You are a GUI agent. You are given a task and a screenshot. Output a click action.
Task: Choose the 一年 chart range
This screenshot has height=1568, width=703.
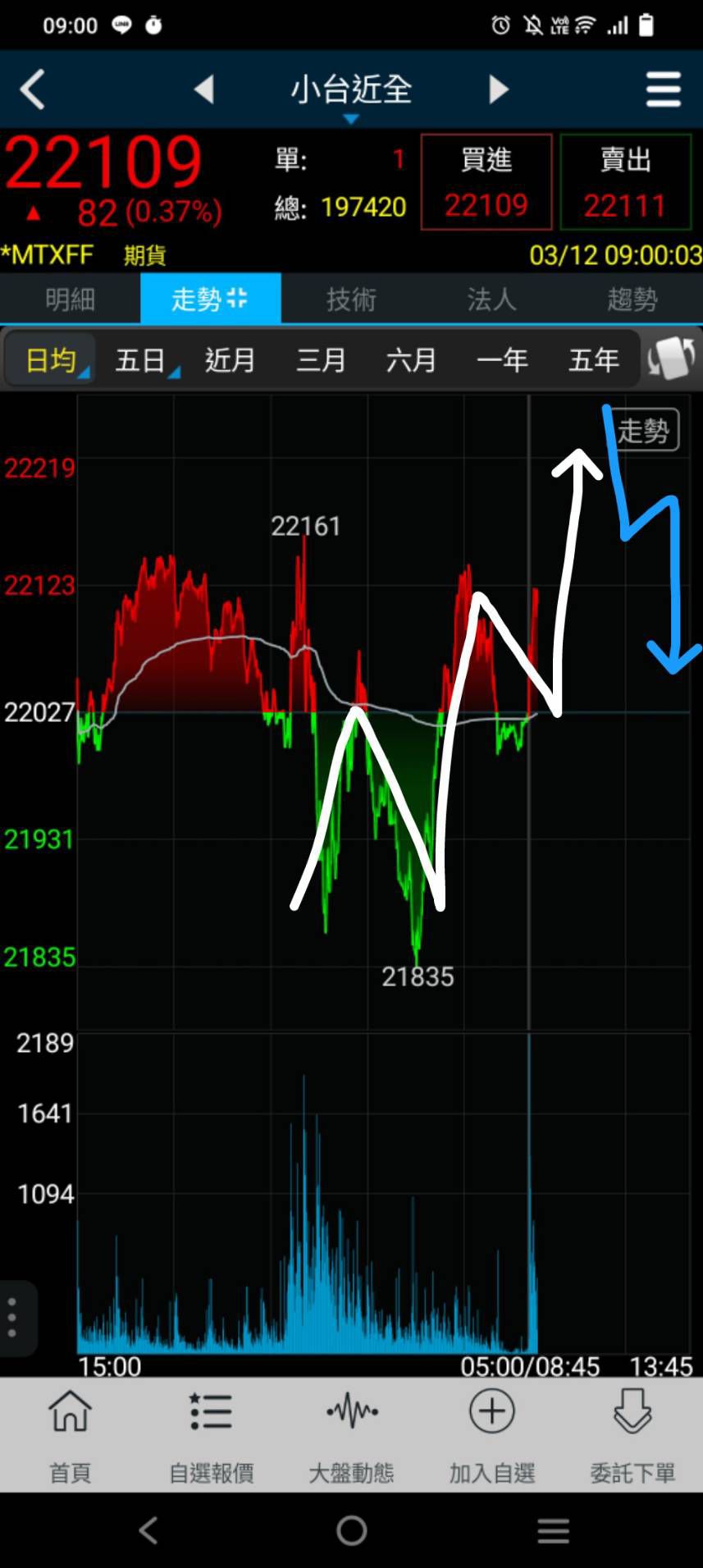click(x=502, y=359)
